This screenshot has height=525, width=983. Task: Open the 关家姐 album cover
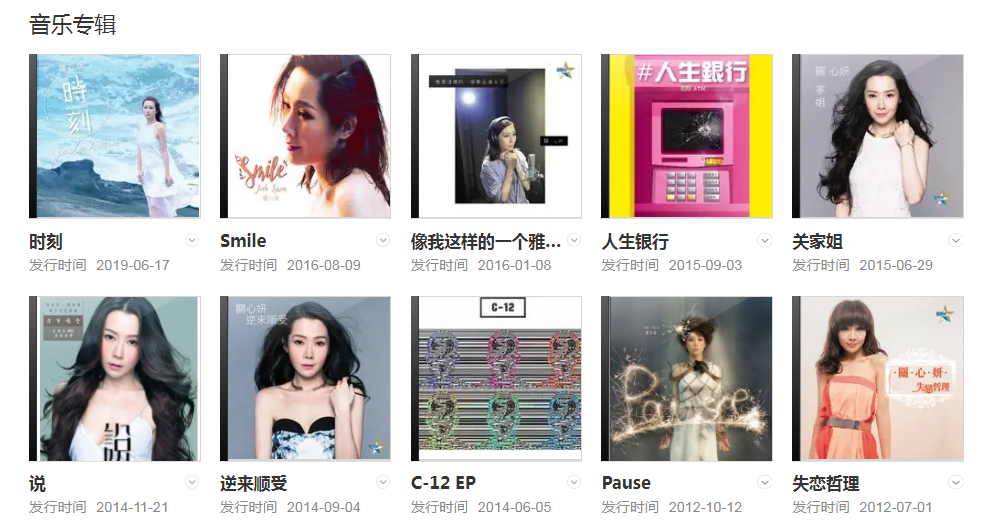click(x=877, y=136)
